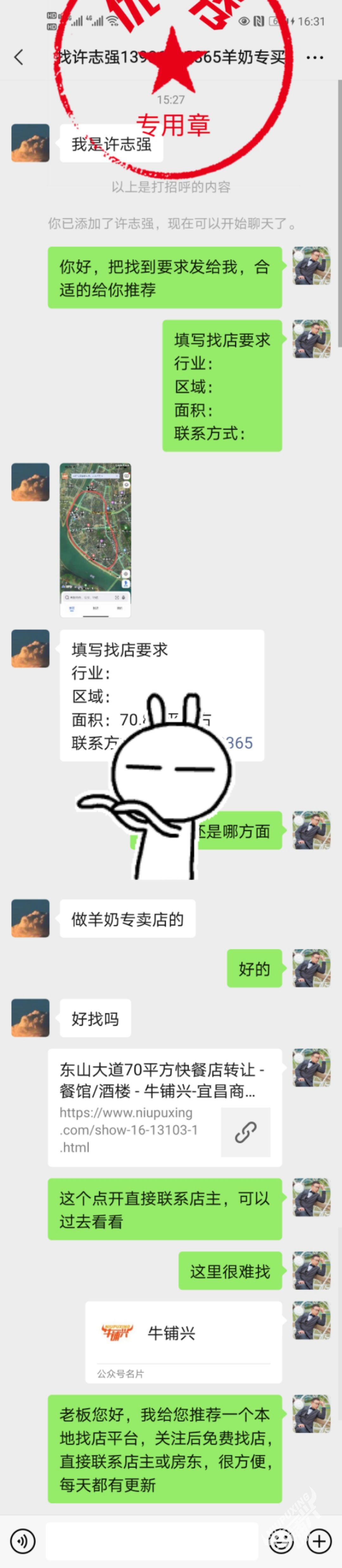Screen dimensions: 342x1568
Task: Open the profile via the avatar beside 做羊奶专卖店的
Action: (30, 918)
